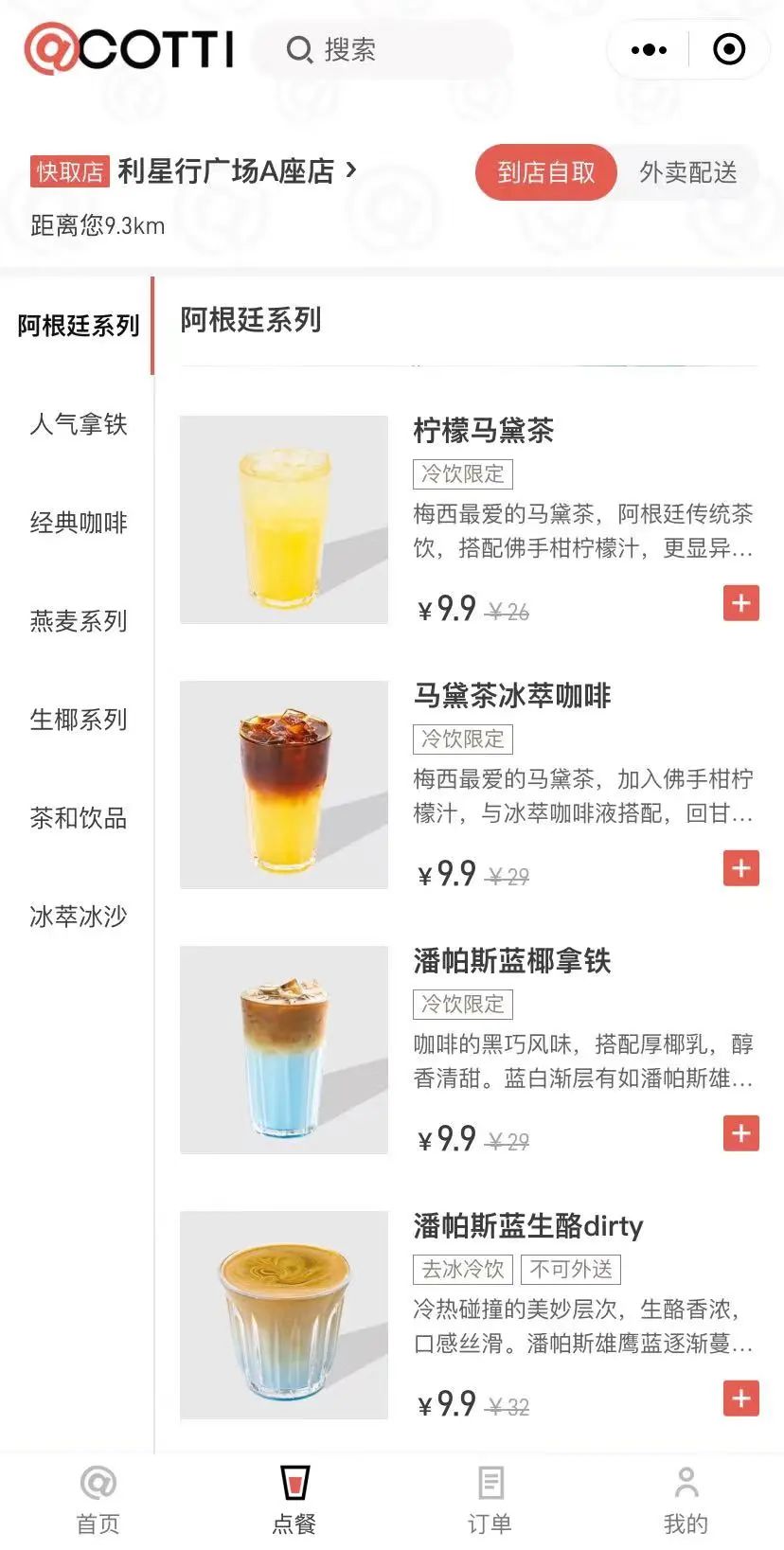Close the mini-program via circle icon
The height and width of the screenshot is (1550, 784).
[x=728, y=49]
